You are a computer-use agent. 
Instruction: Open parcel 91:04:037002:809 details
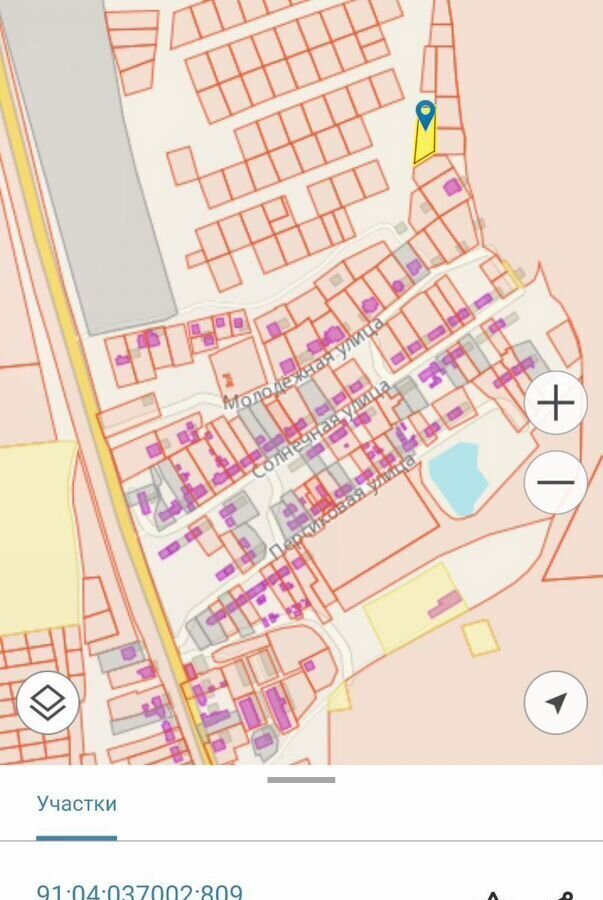point(140,890)
